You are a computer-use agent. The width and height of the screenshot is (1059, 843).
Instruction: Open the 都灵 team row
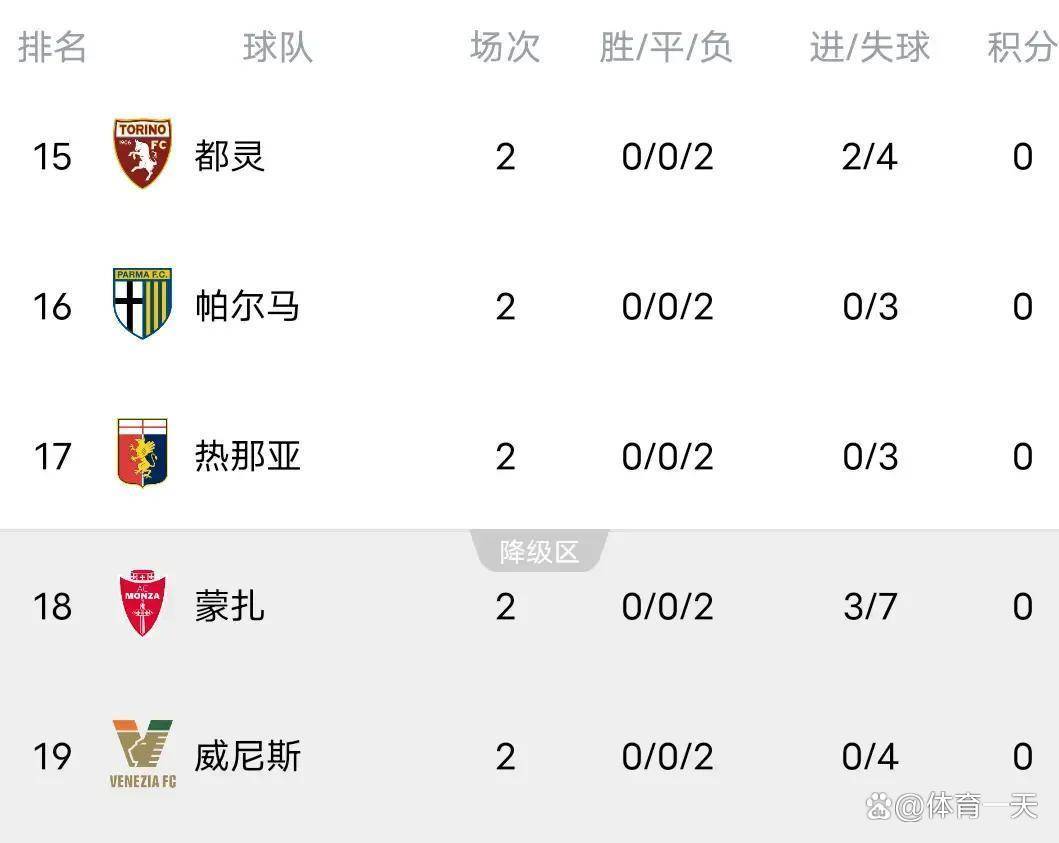(x=530, y=156)
